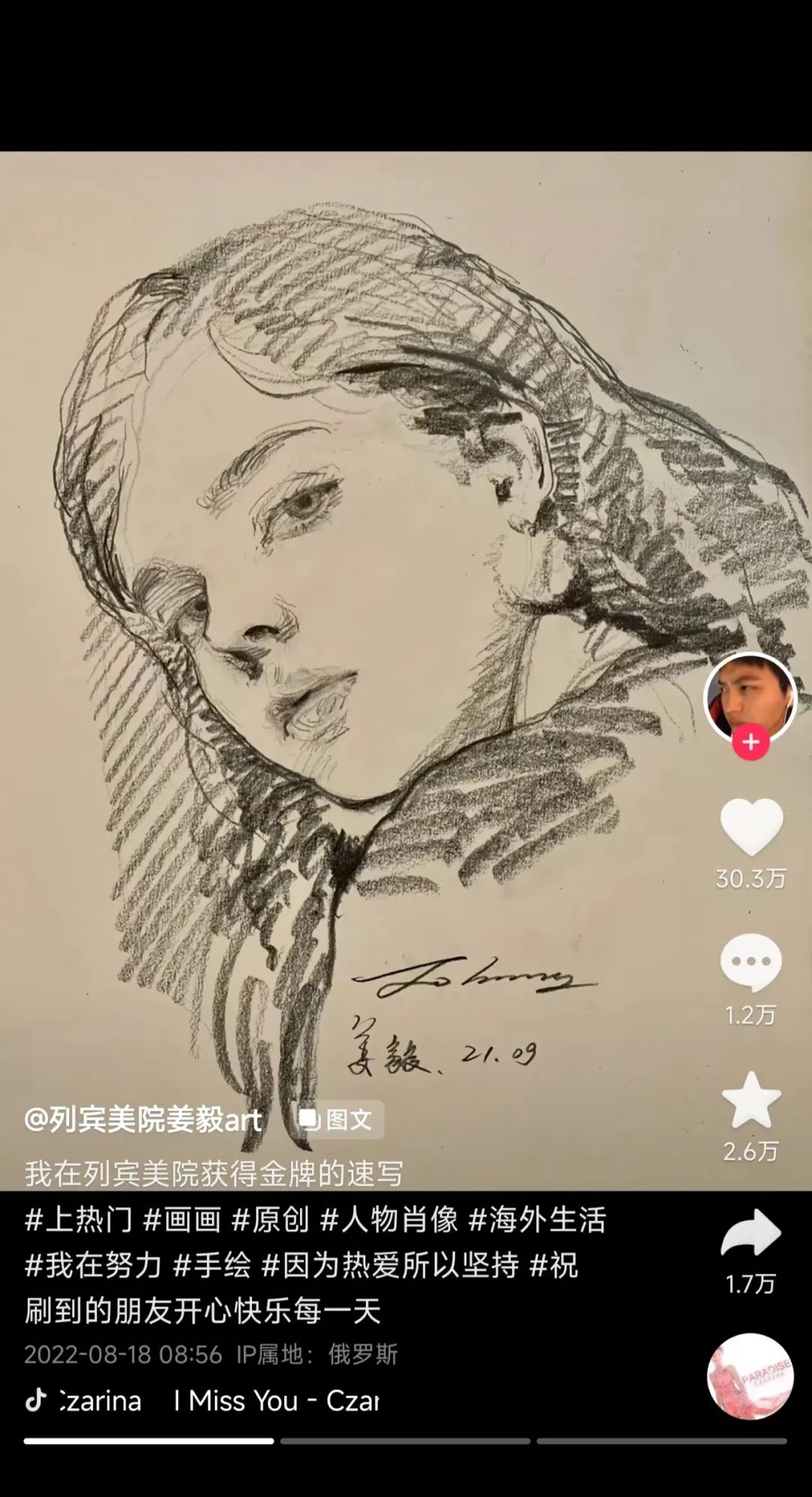Open @列宾美院姜毅art username link
The height and width of the screenshot is (1497, 812).
tap(143, 1120)
